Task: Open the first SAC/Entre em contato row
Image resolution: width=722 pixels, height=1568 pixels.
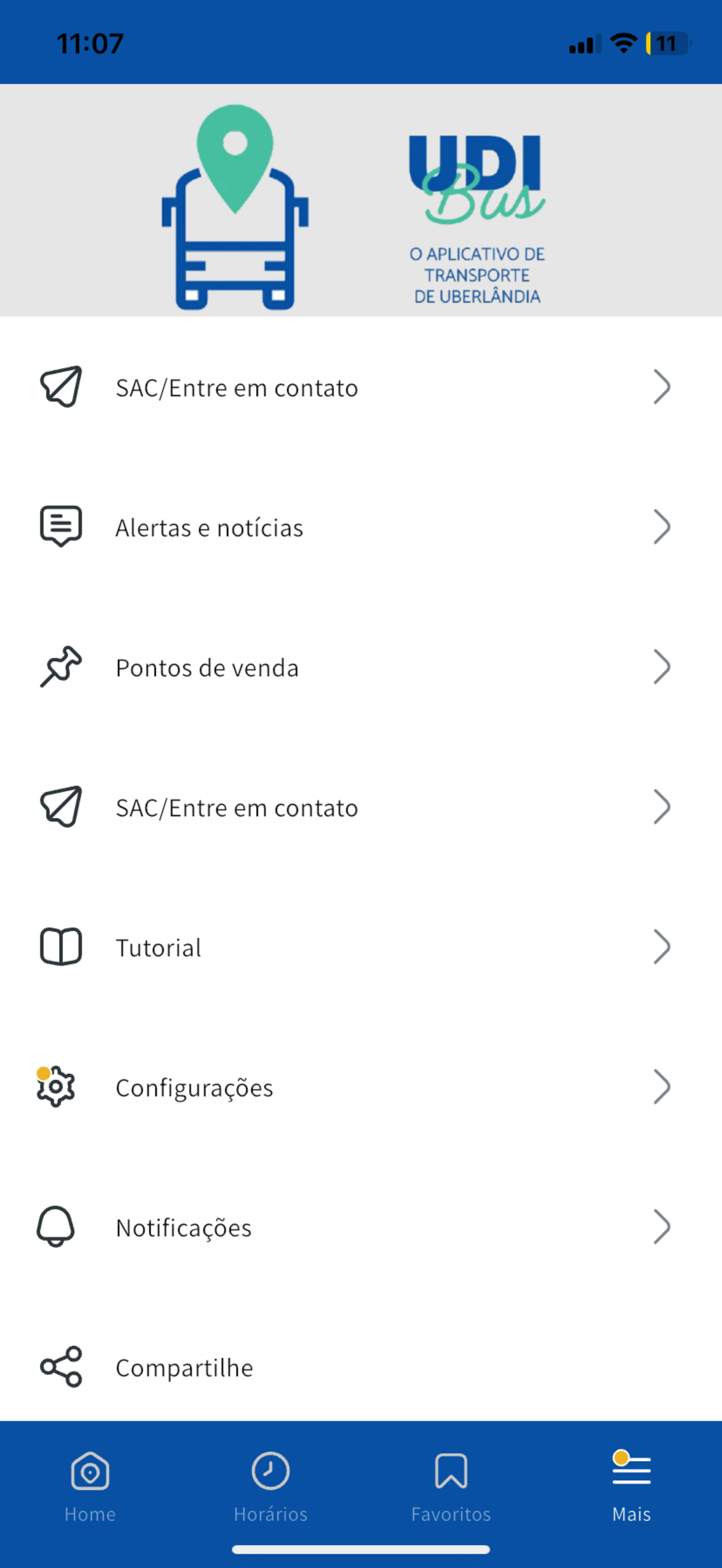Action: coord(361,387)
